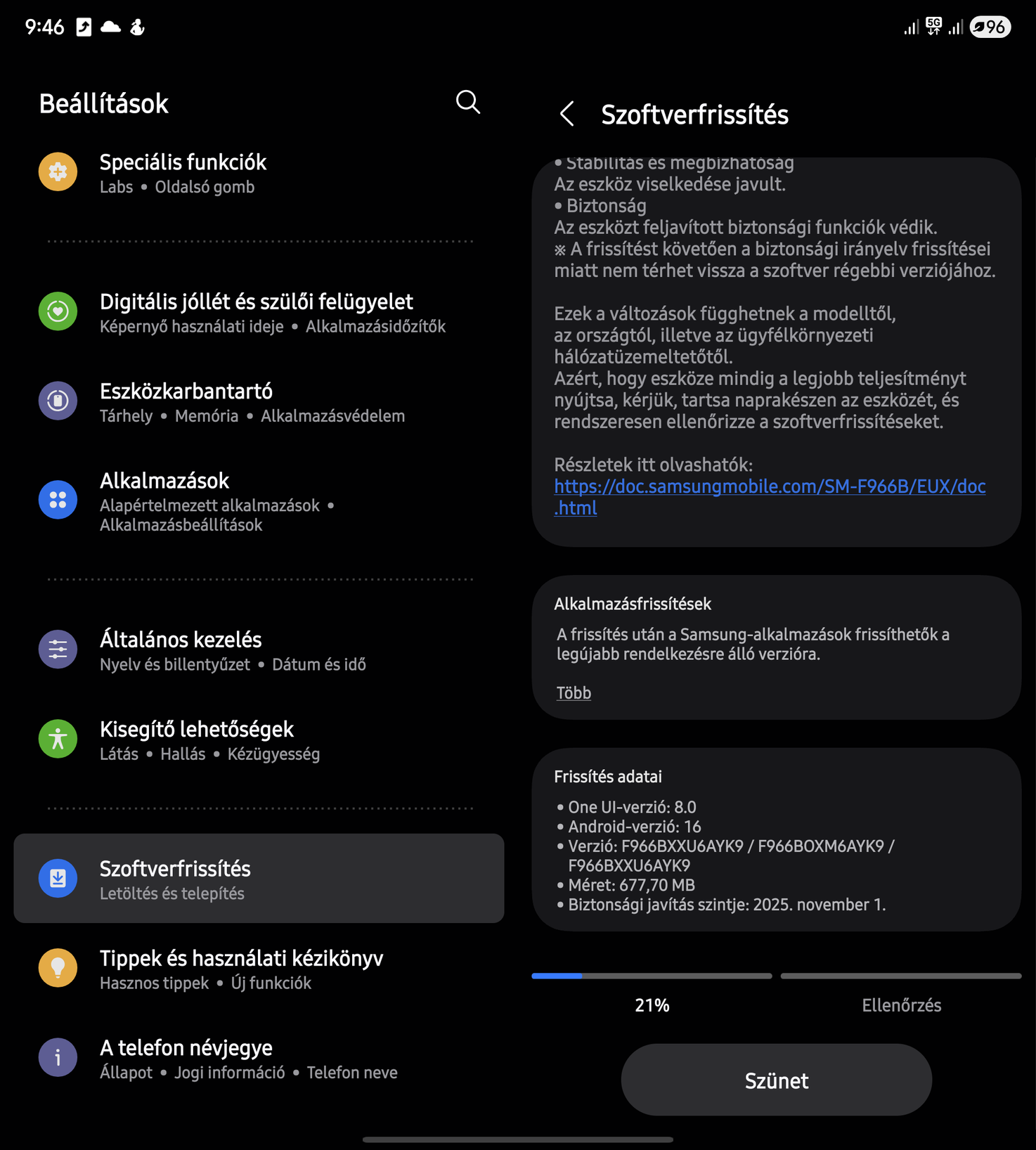The width and height of the screenshot is (1036, 1150).
Task: Open Eszközkarbantartó settings
Action: pyautogui.click(x=186, y=401)
